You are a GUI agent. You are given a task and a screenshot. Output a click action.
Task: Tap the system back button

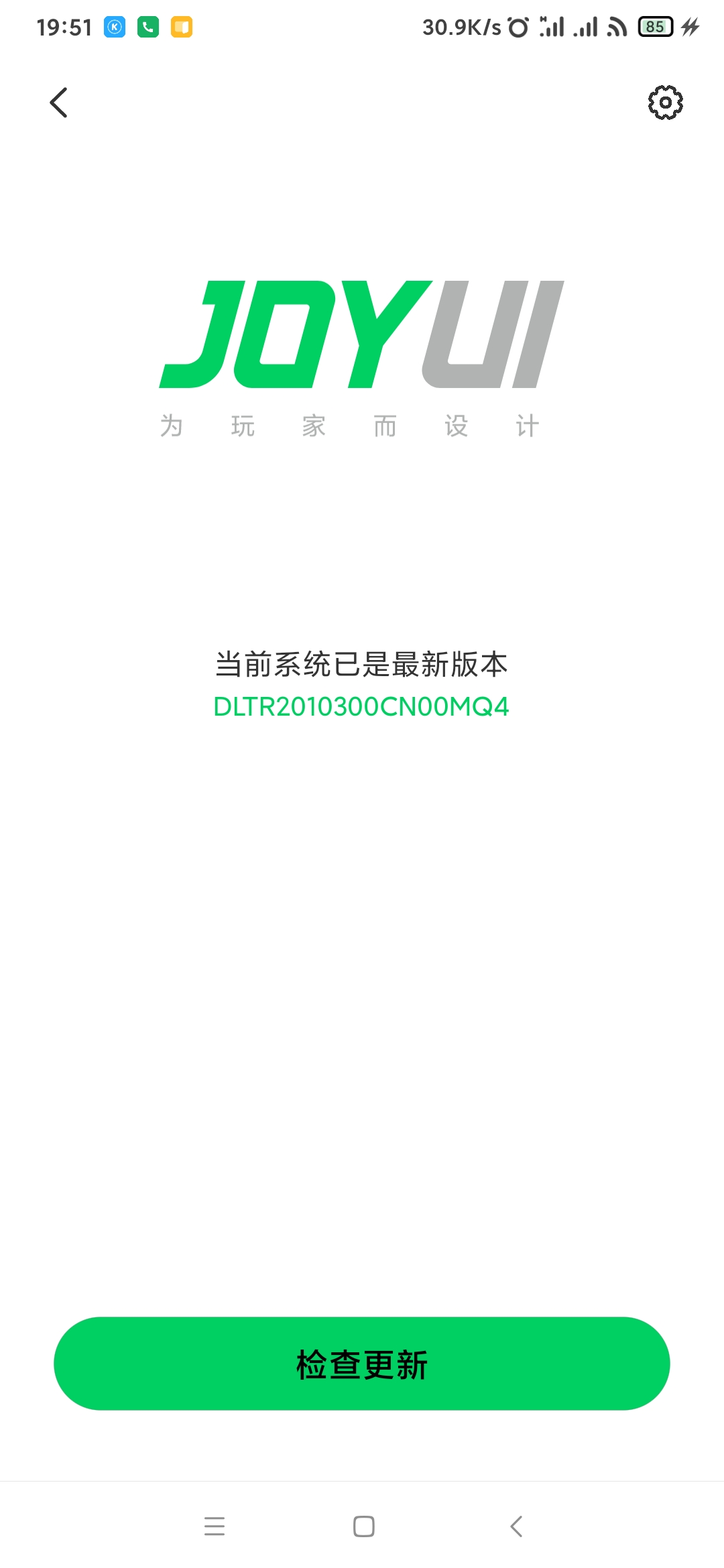(x=516, y=1526)
